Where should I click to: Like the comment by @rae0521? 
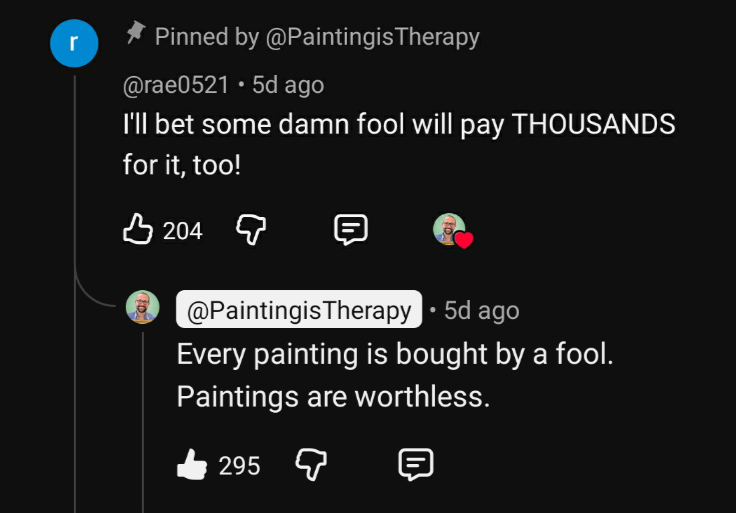click(138, 229)
